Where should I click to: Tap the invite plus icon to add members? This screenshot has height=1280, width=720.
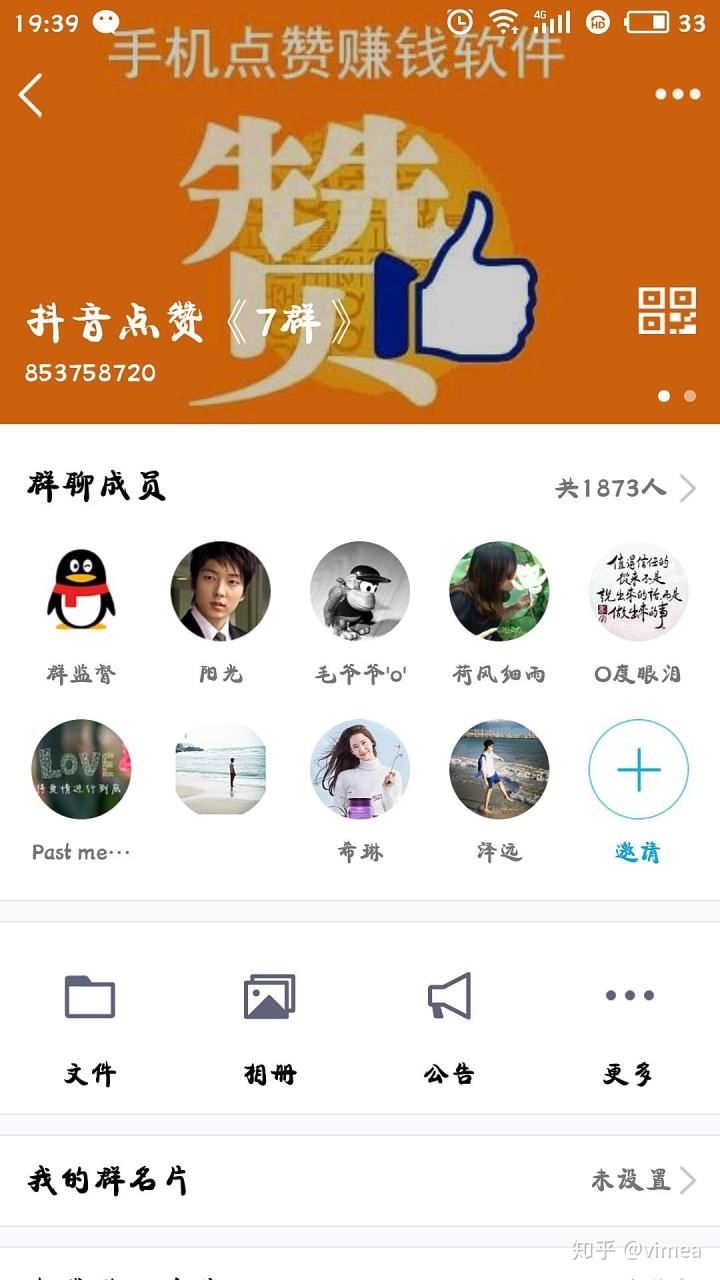coord(638,770)
